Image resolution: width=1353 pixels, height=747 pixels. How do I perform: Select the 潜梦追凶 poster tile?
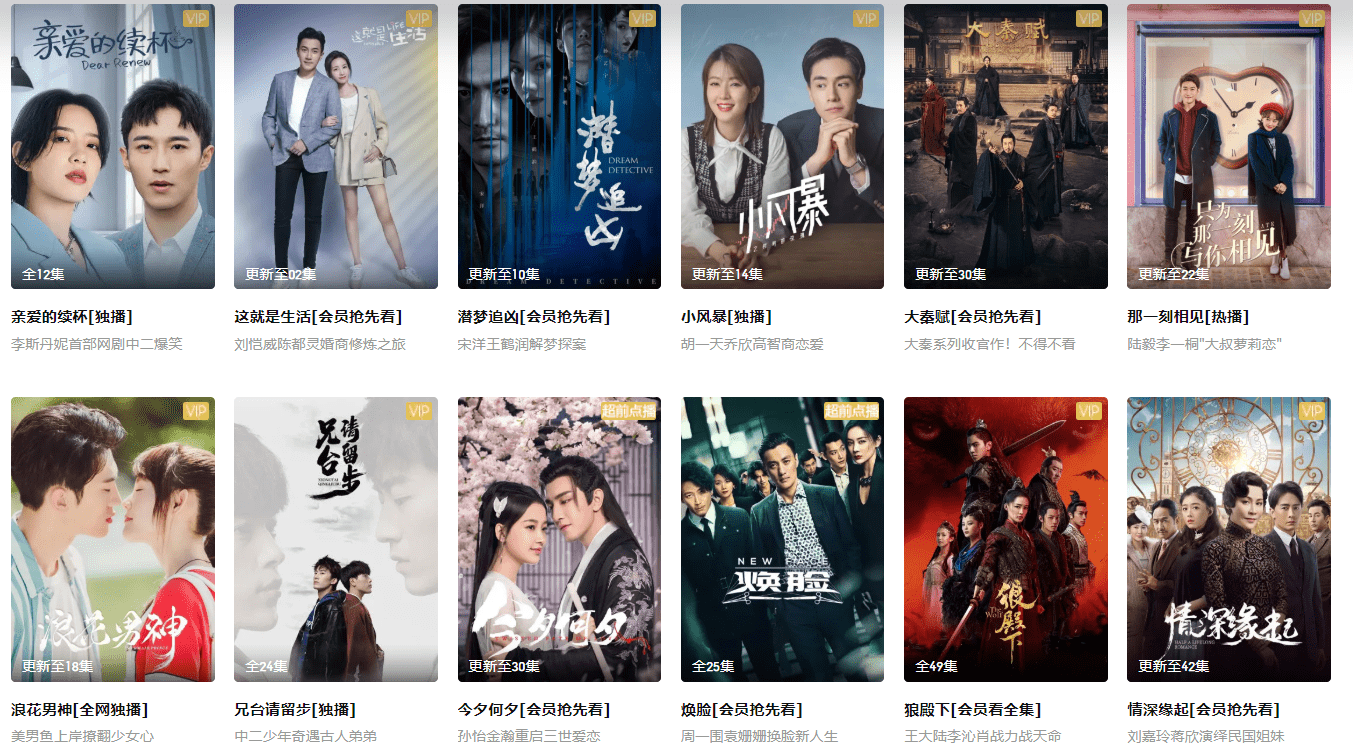(x=559, y=146)
